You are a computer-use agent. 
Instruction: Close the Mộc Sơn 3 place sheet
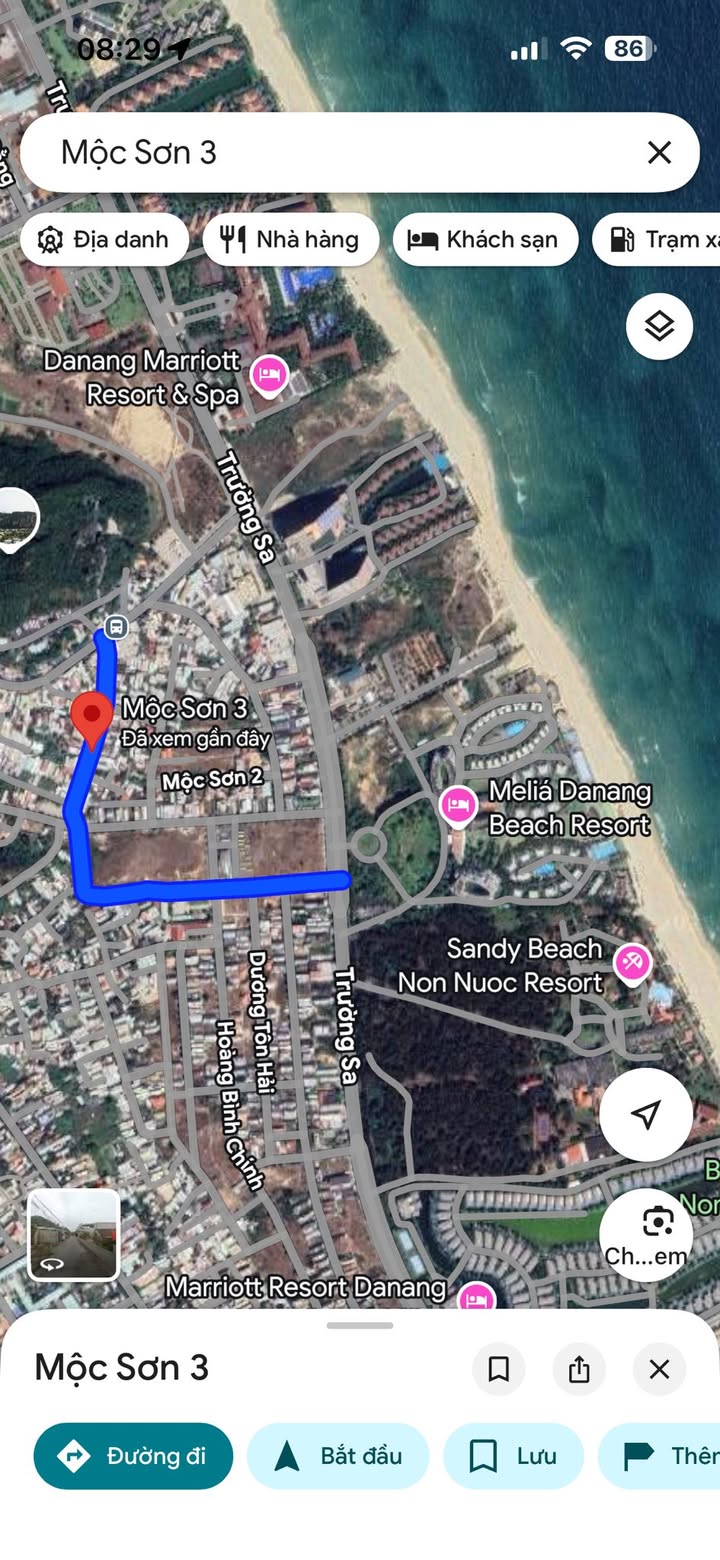659,1369
